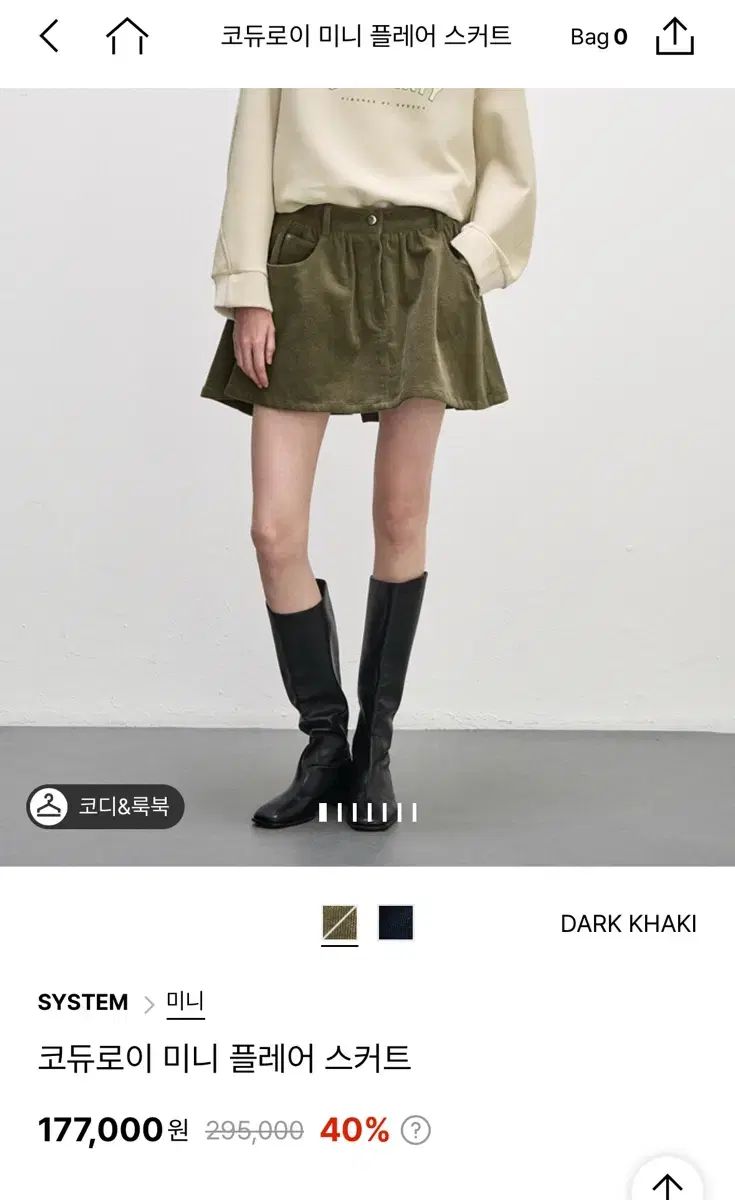Open the shopping Bag
The width and height of the screenshot is (735, 1200).
[x=598, y=37]
